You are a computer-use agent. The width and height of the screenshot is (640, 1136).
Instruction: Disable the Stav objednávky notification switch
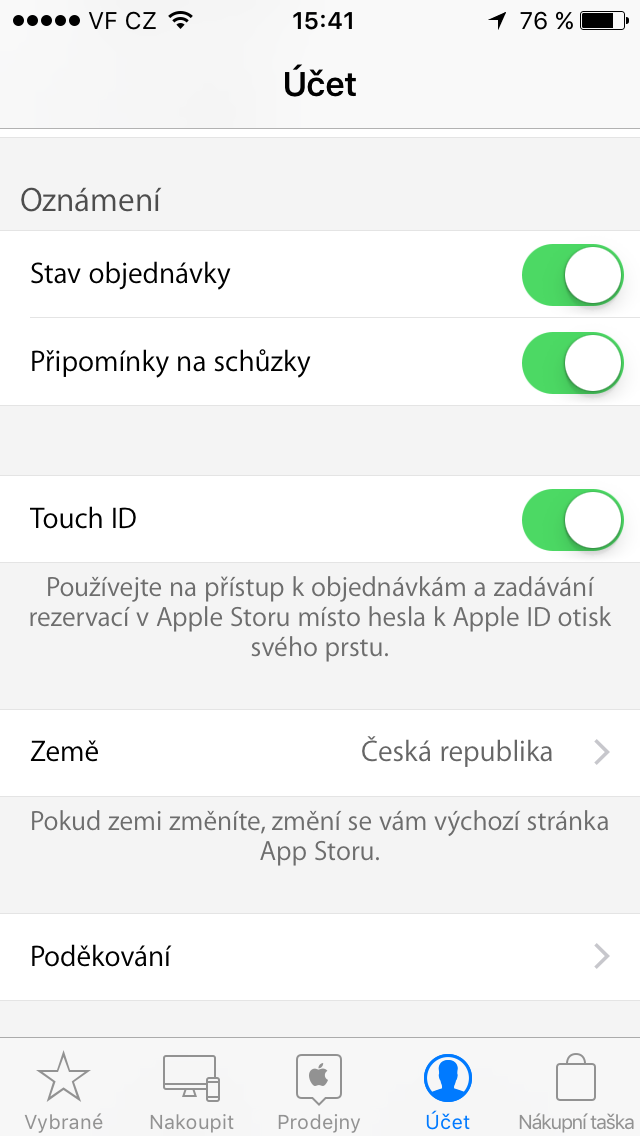tap(572, 274)
